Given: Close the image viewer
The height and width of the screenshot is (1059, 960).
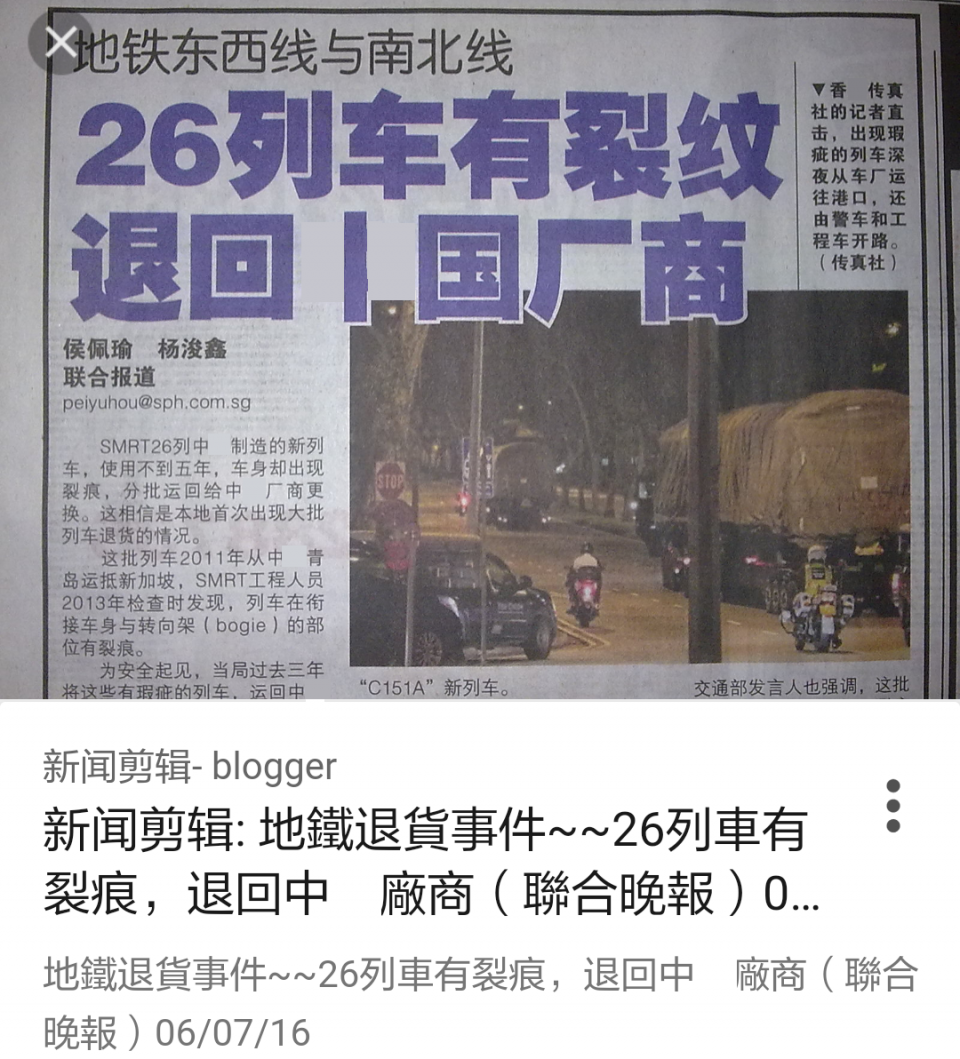Looking at the screenshot, I should (62, 42).
